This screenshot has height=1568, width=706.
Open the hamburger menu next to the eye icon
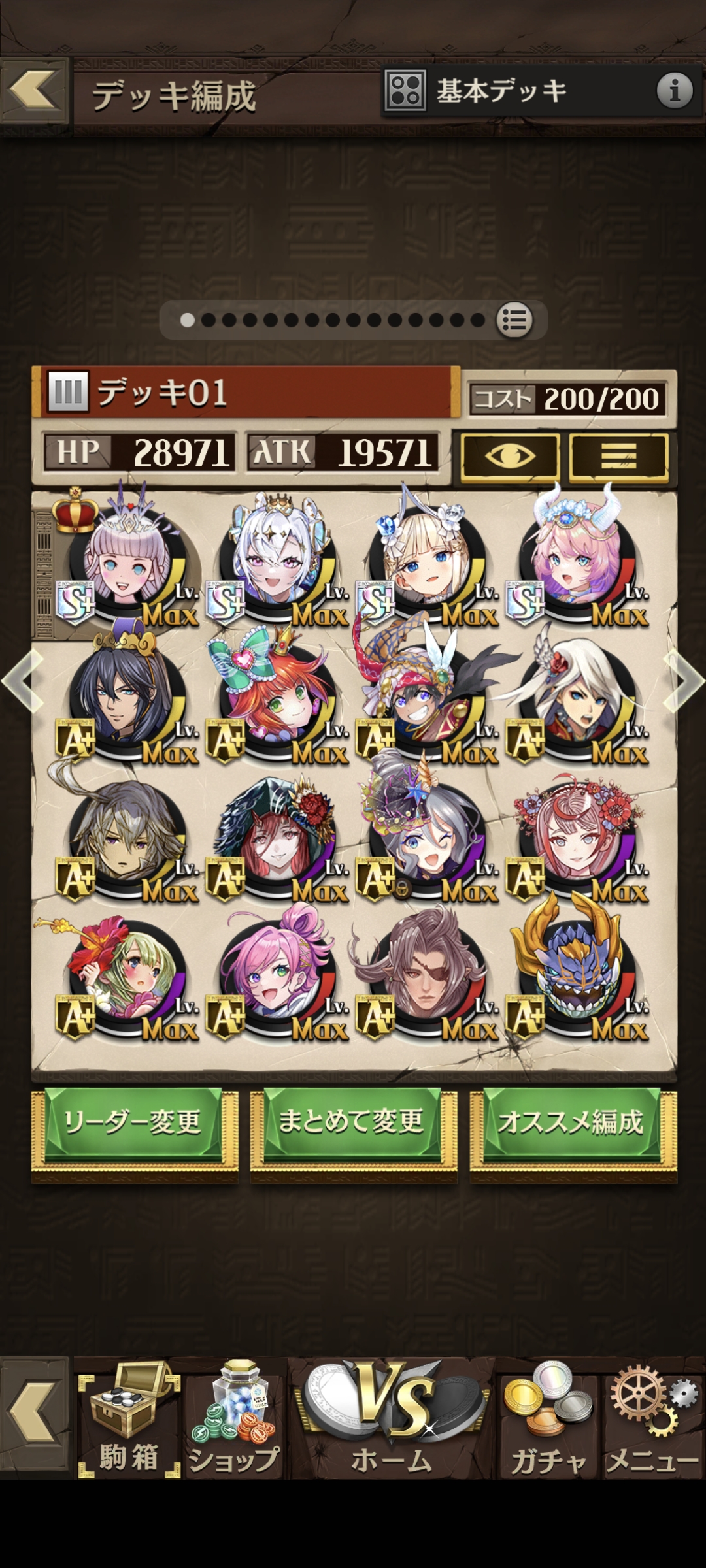tap(618, 457)
